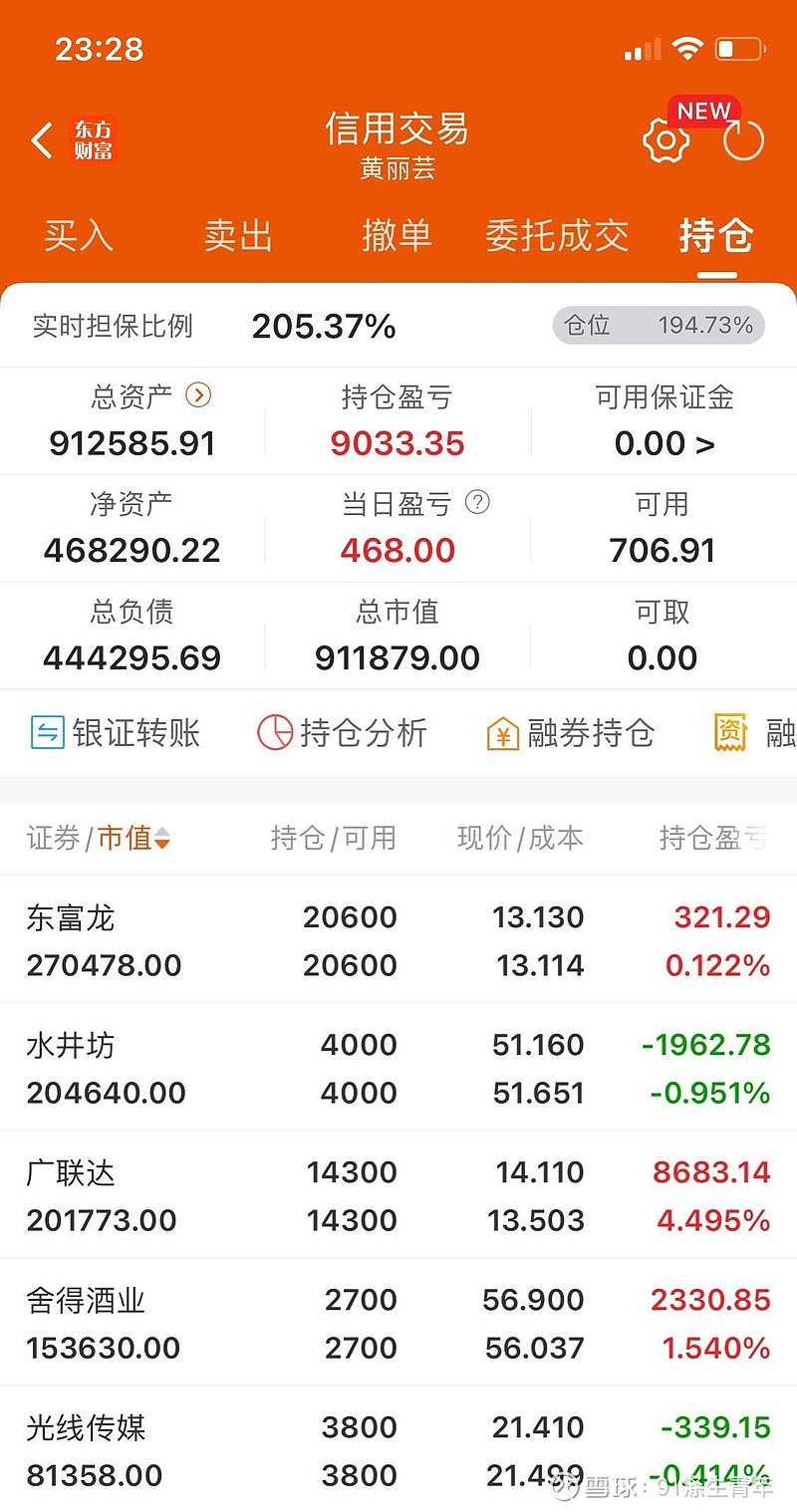Tap the 东方财富 logo in header

[x=96, y=139]
